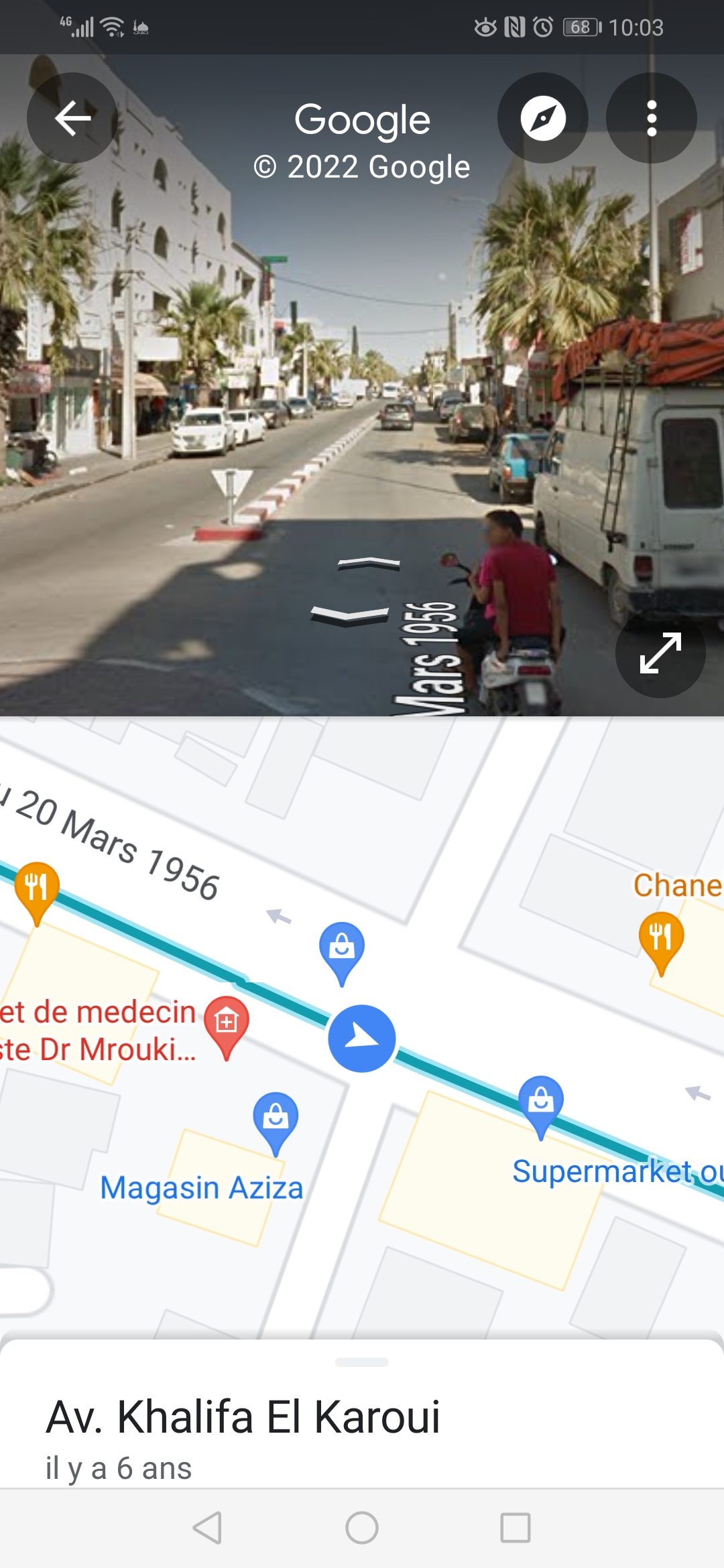Select the unlabeled shopping pin above the position marker
The width and height of the screenshot is (724, 1568).
click(342, 950)
